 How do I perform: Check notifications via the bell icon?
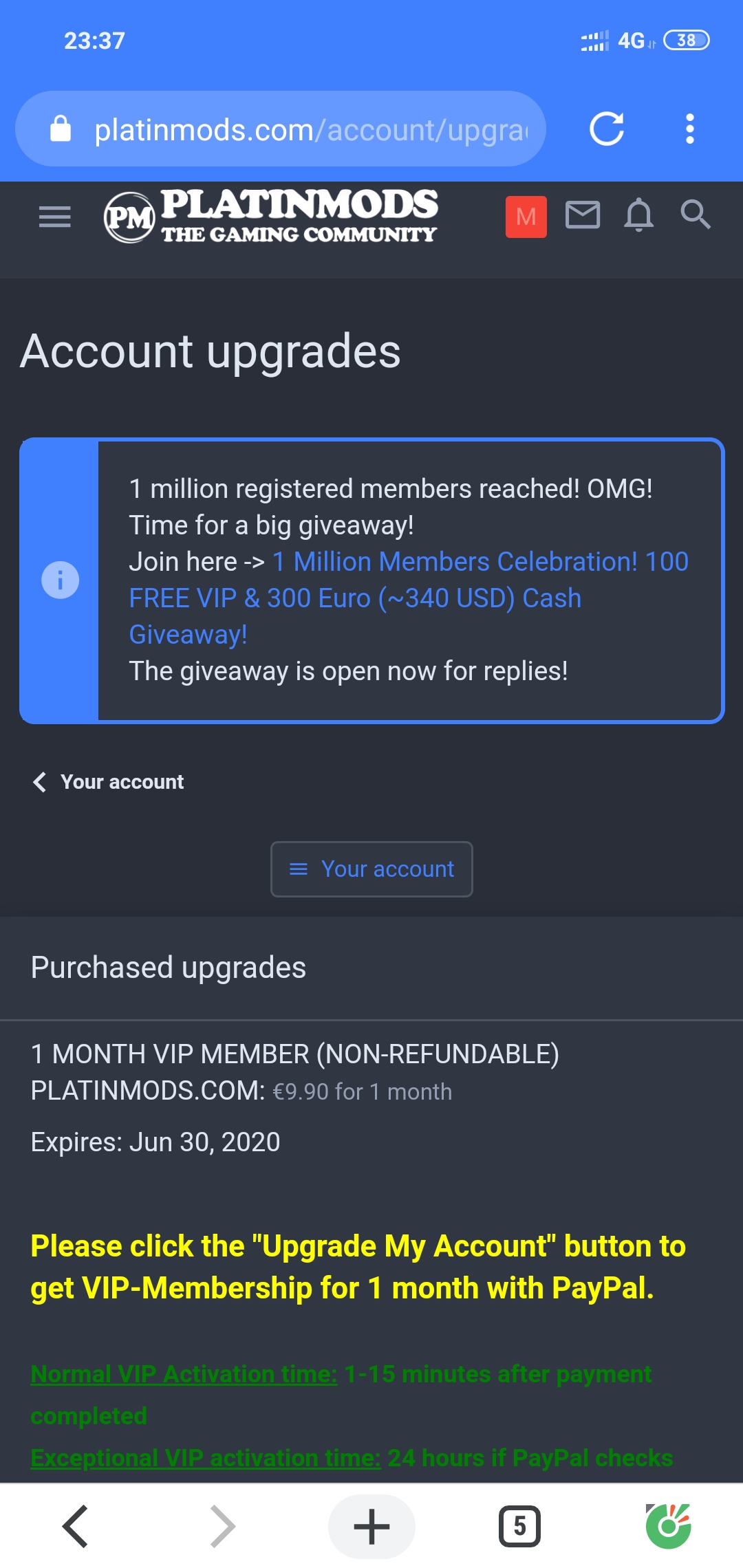click(x=640, y=217)
